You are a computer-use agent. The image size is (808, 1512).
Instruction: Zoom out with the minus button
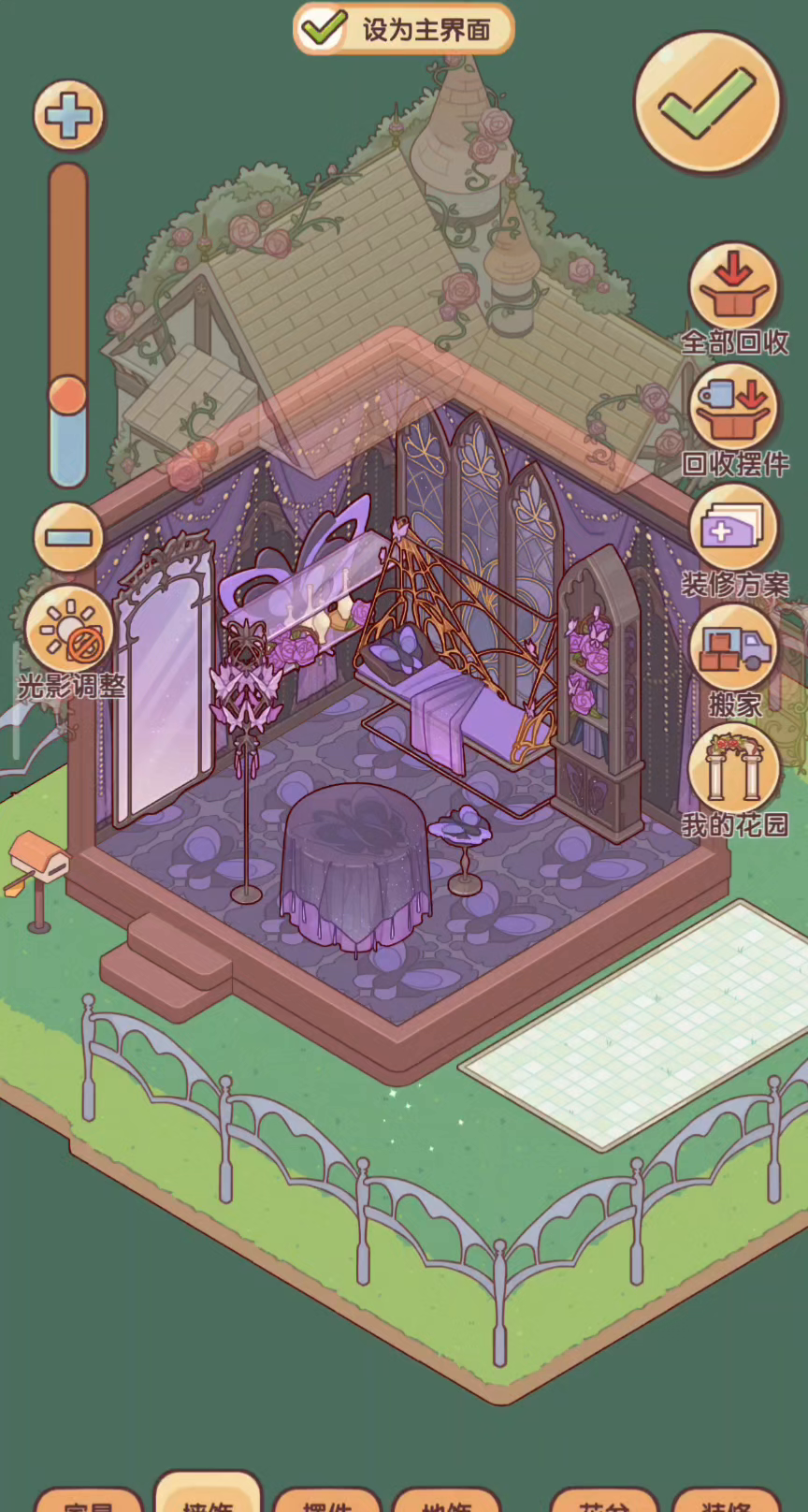[68, 537]
